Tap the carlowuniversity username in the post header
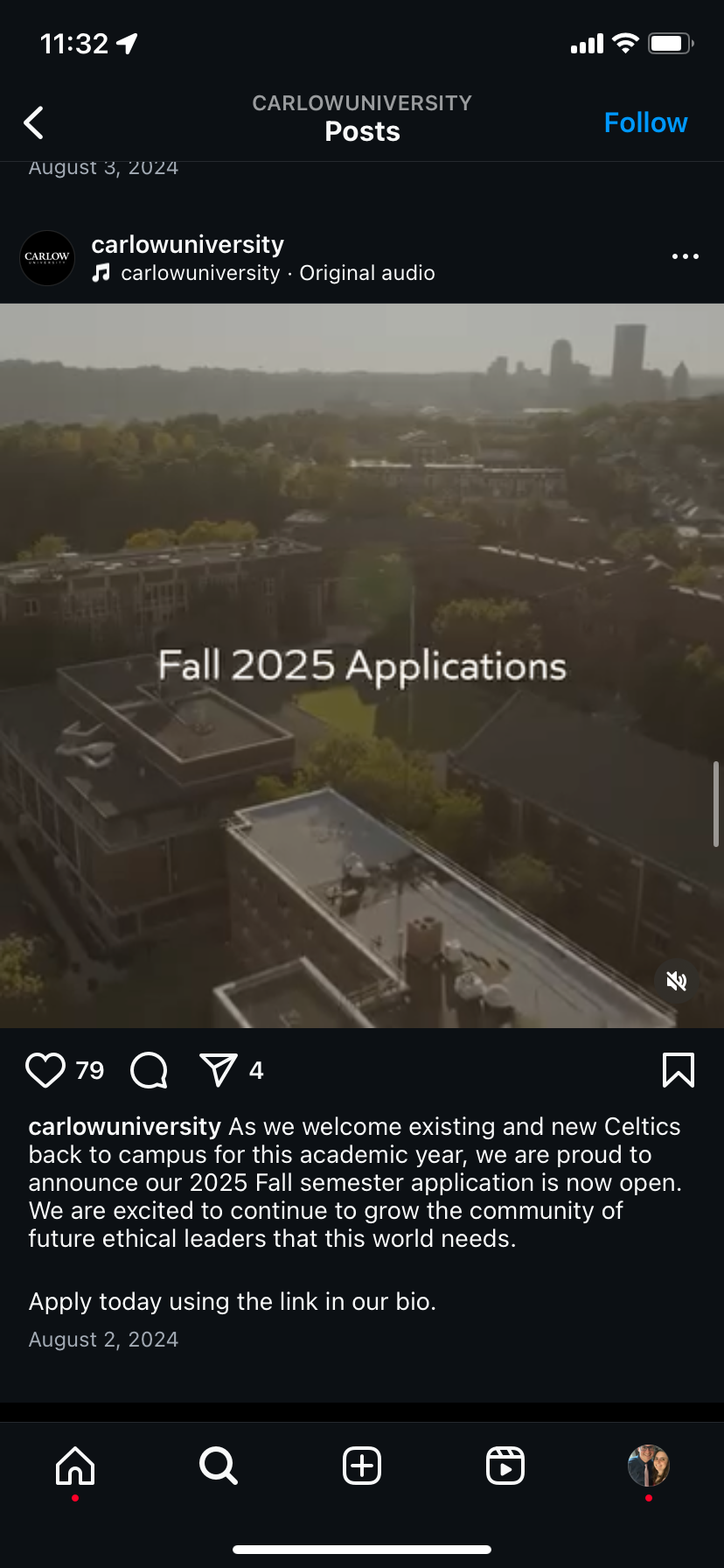The image size is (724, 1568). tap(187, 244)
